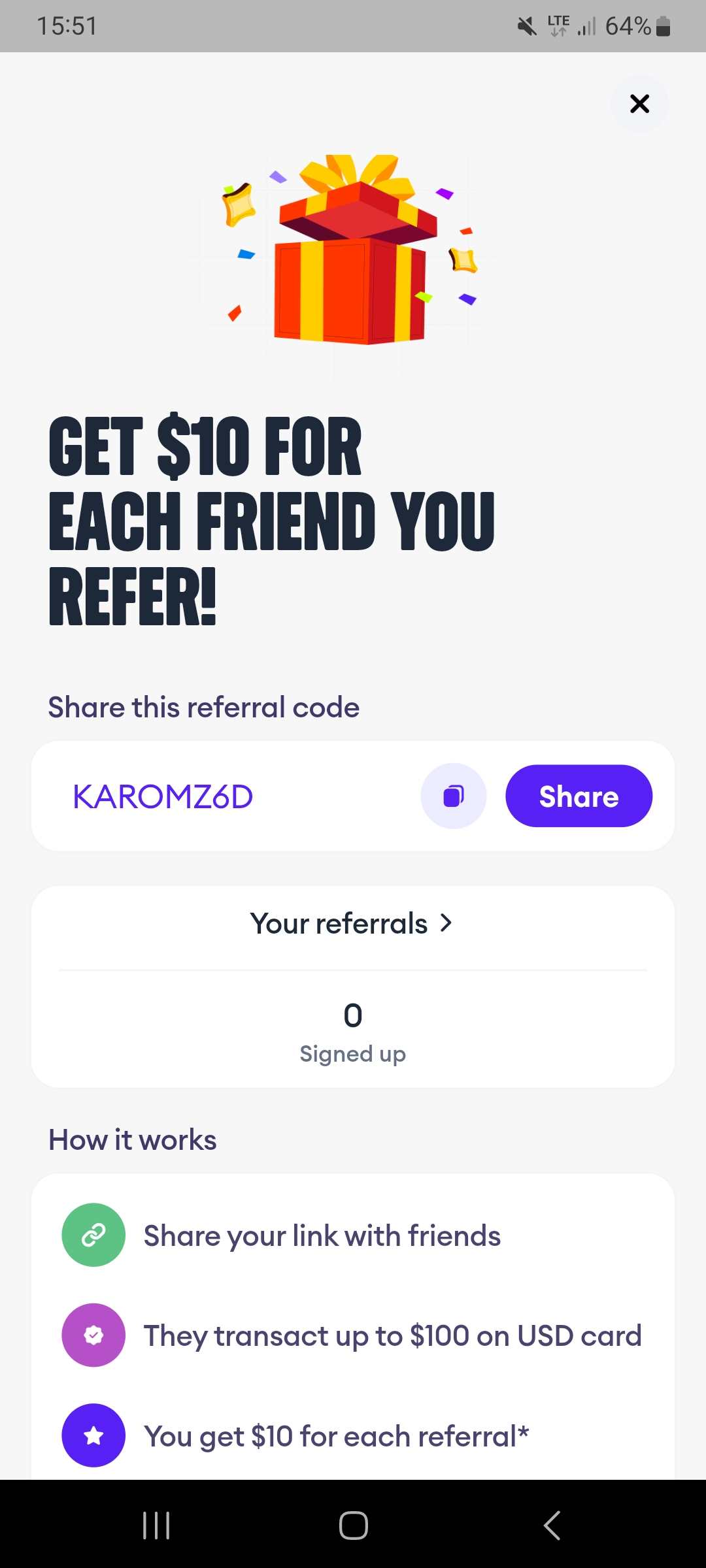
Task: Go to the home screen
Action: tap(353, 1526)
